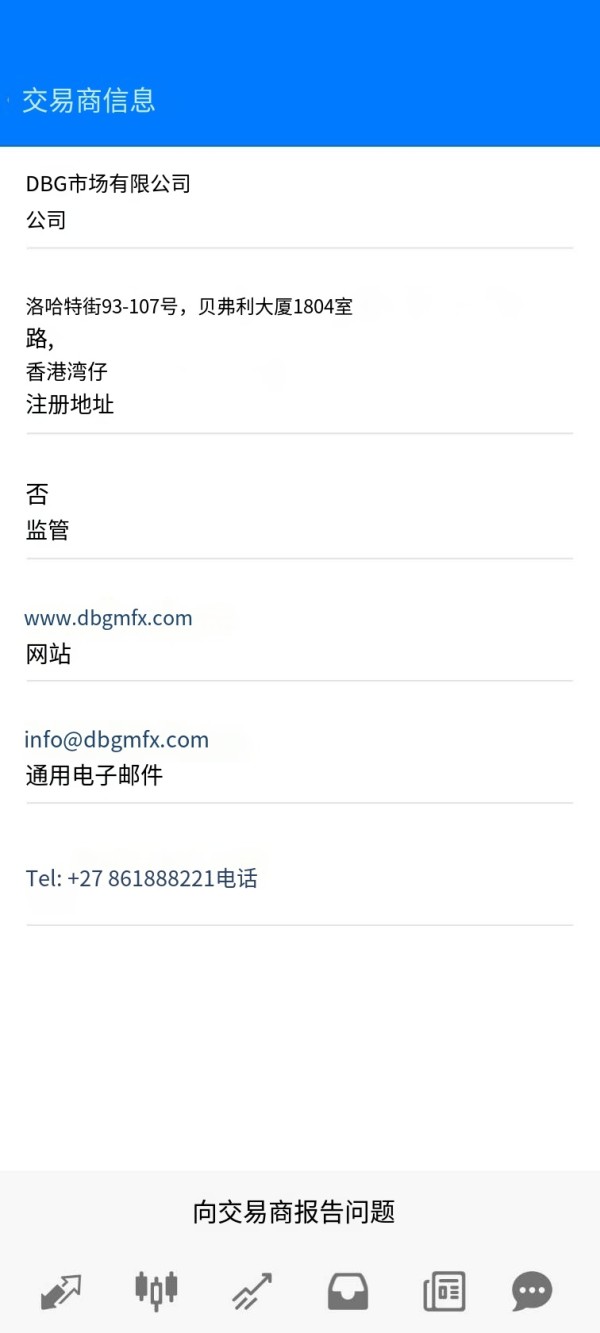Open the www.dbgmfx.com website link
The width and height of the screenshot is (600, 1333).
tap(108, 618)
